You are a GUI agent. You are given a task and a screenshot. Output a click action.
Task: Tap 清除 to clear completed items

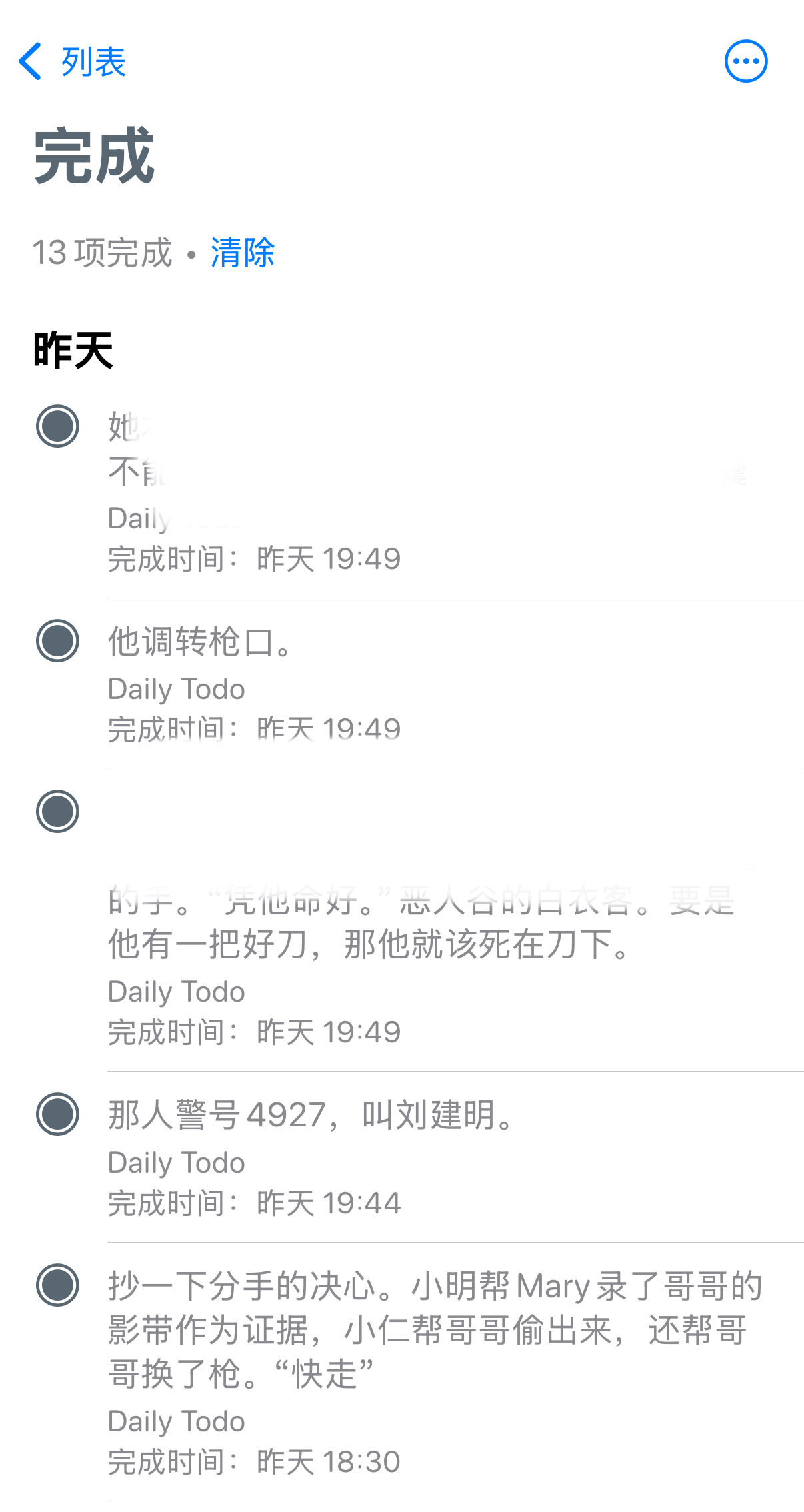[243, 253]
